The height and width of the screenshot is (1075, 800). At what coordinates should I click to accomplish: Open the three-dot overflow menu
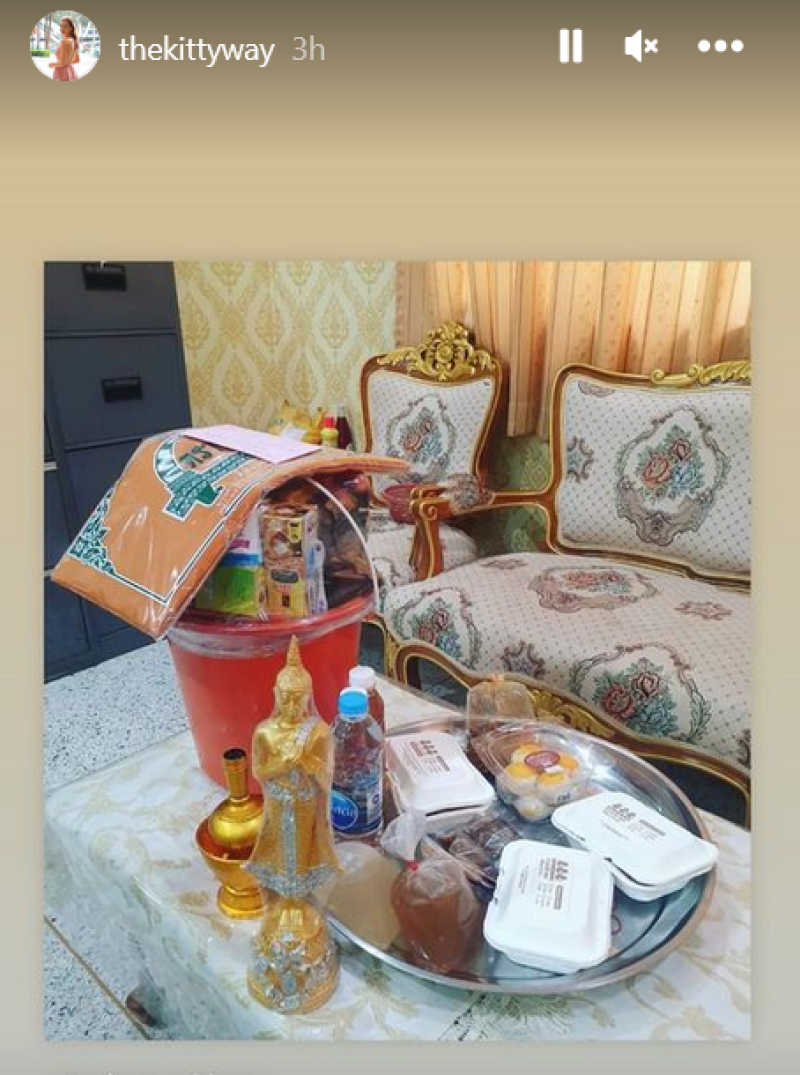coord(720,46)
